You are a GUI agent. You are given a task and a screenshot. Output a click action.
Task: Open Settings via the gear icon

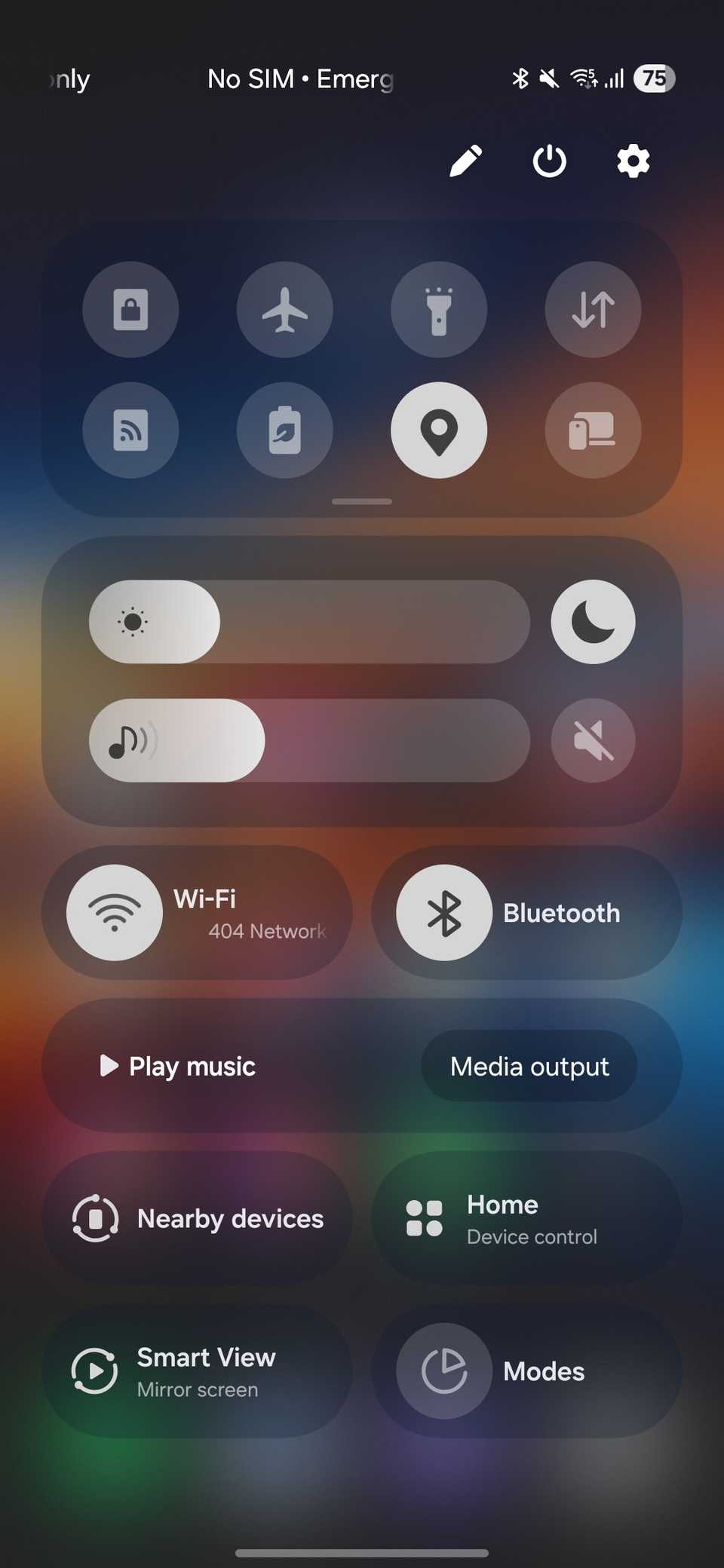click(x=632, y=161)
